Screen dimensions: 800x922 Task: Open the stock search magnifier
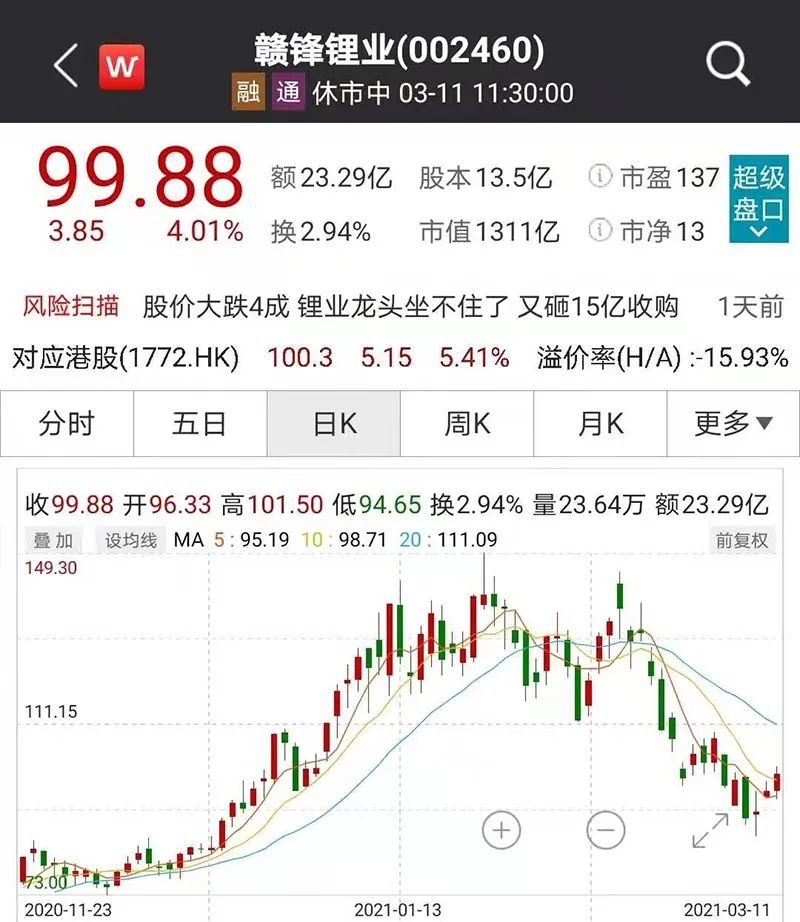coord(728,65)
